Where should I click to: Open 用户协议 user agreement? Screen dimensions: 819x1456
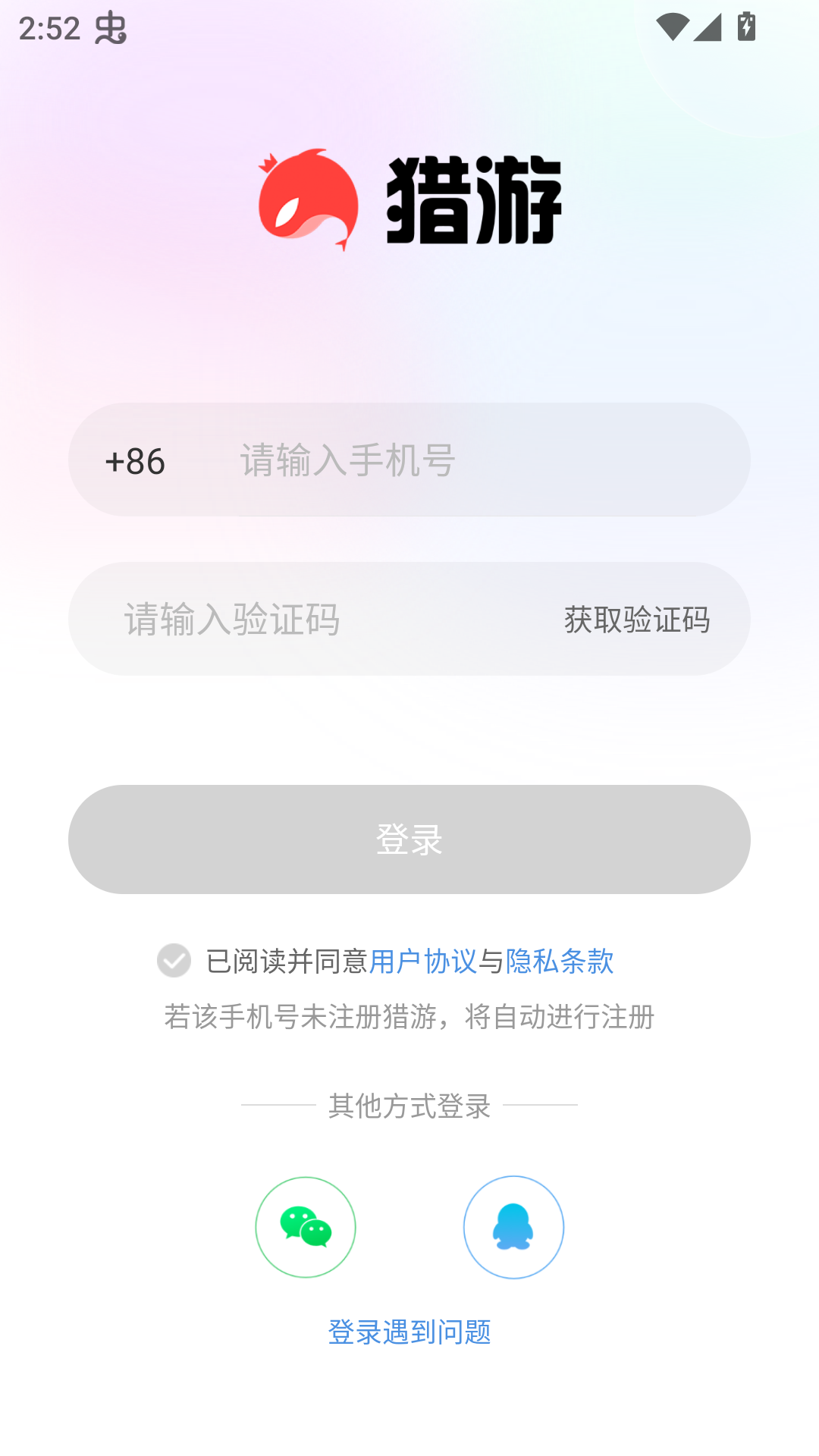426,962
